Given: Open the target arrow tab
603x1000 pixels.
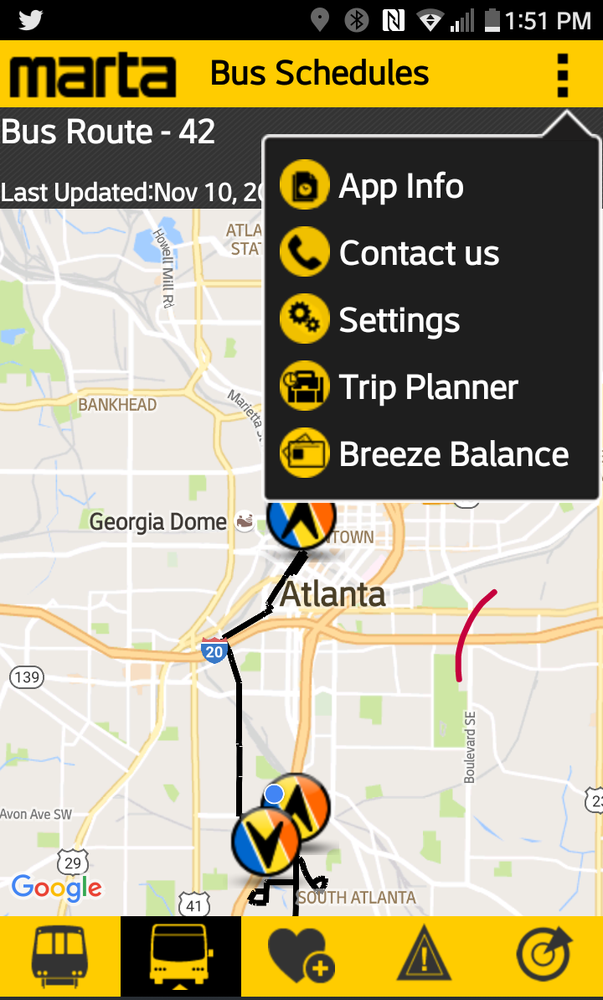Looking at the screenshot, I should pos(543,956).
